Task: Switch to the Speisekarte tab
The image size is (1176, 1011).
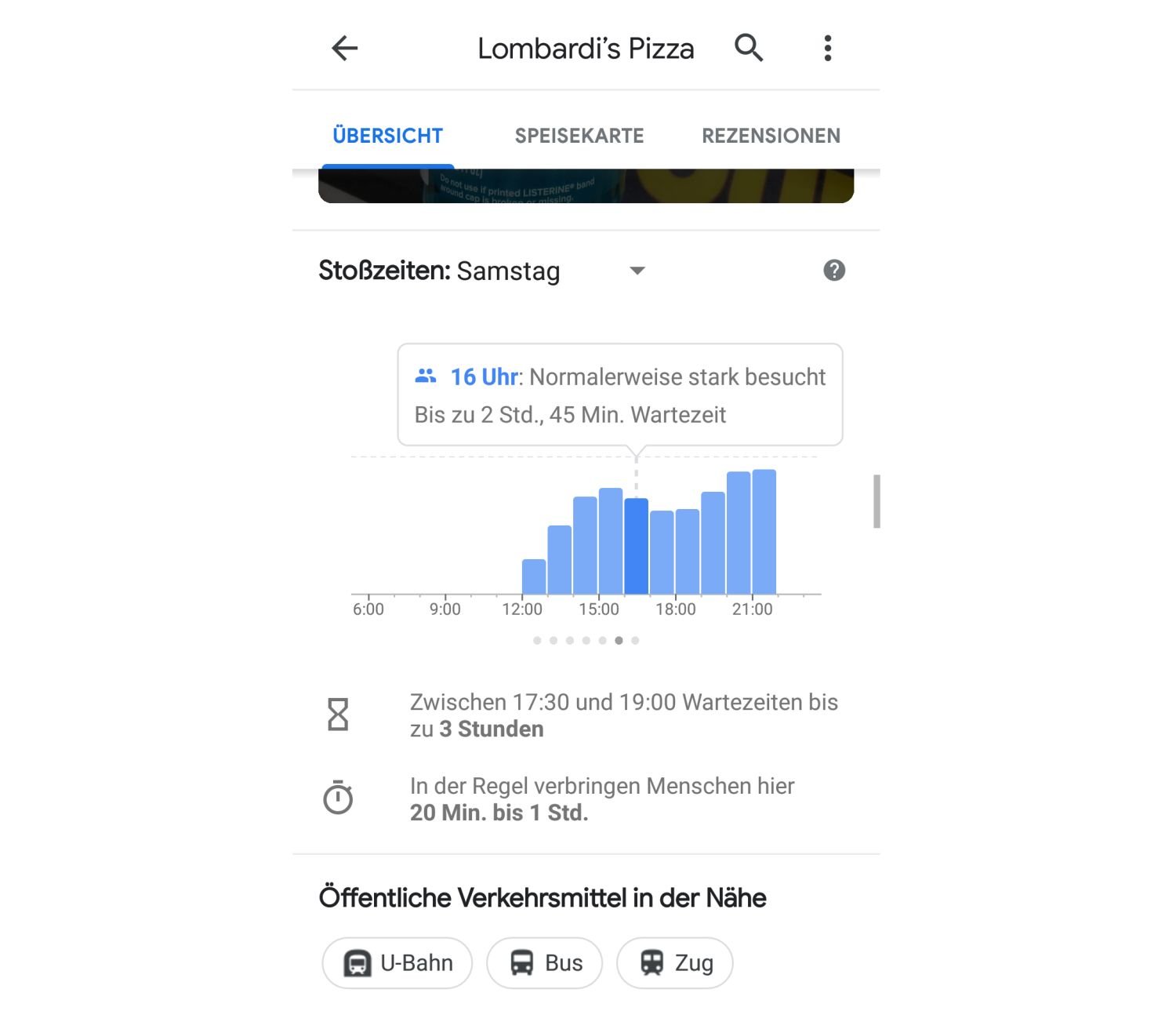Action: point(579,136)
